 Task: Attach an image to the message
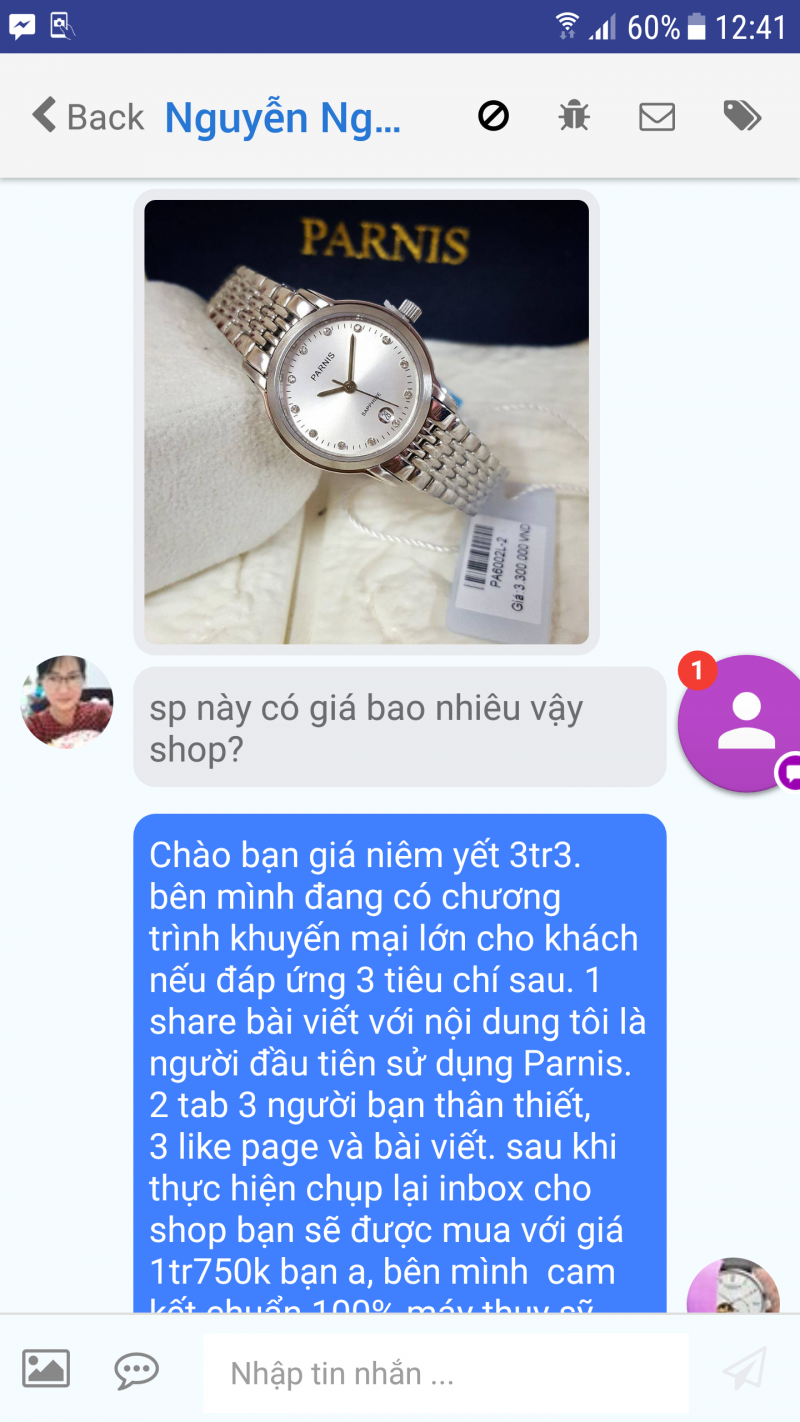click(46, 1369)
